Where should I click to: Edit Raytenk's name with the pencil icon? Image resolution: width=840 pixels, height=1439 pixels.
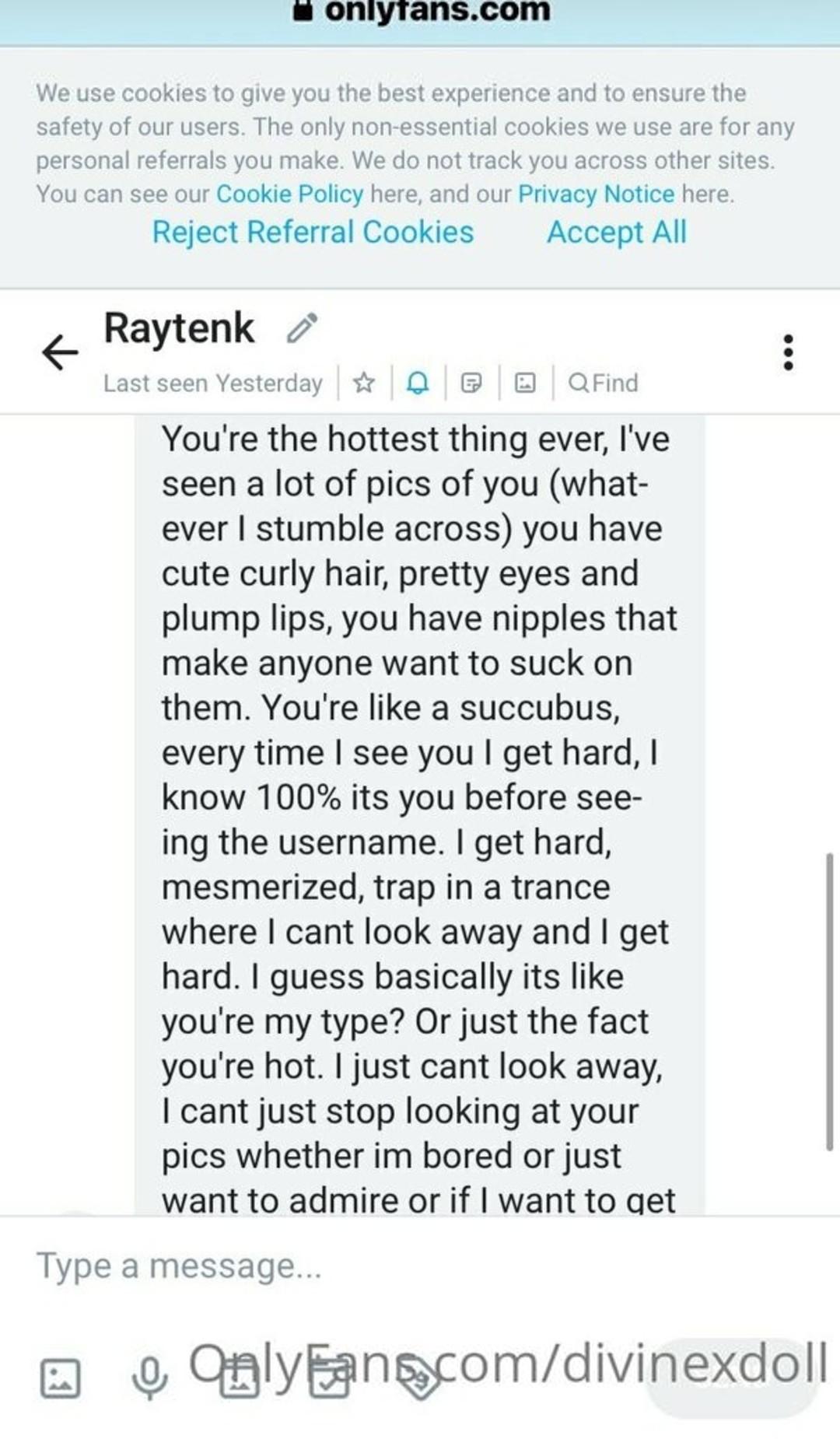coord(302,327)
